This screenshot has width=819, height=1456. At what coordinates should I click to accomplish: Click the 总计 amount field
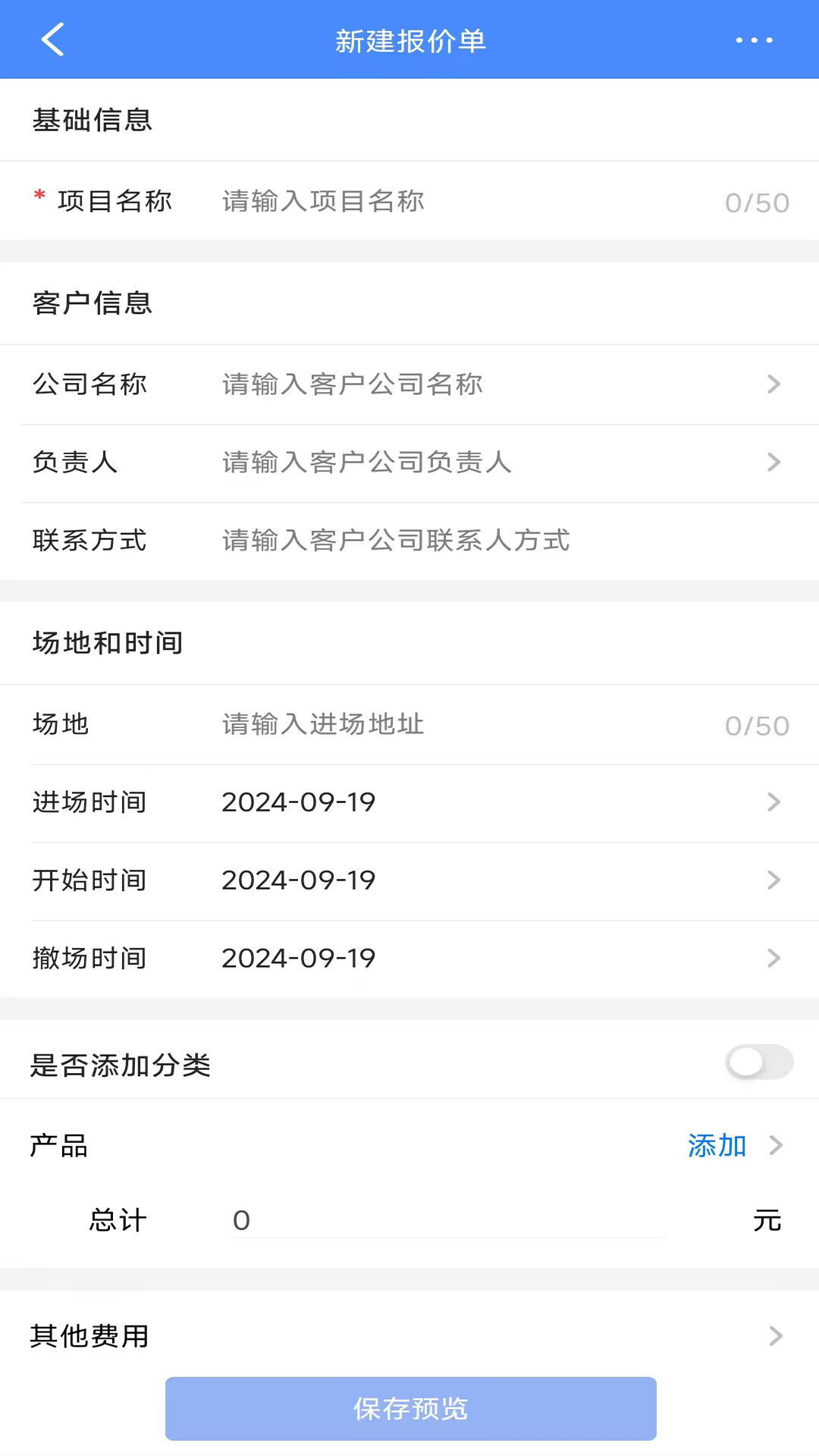click(447, 1219)
